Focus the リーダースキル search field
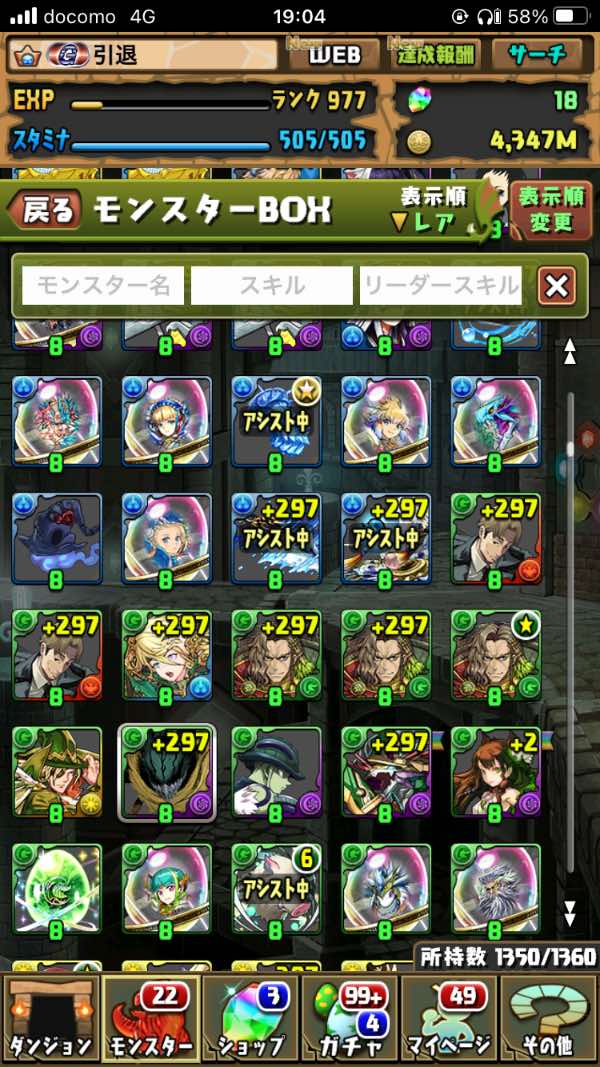This screenshot has width=600, height=1067. point(441,286)
